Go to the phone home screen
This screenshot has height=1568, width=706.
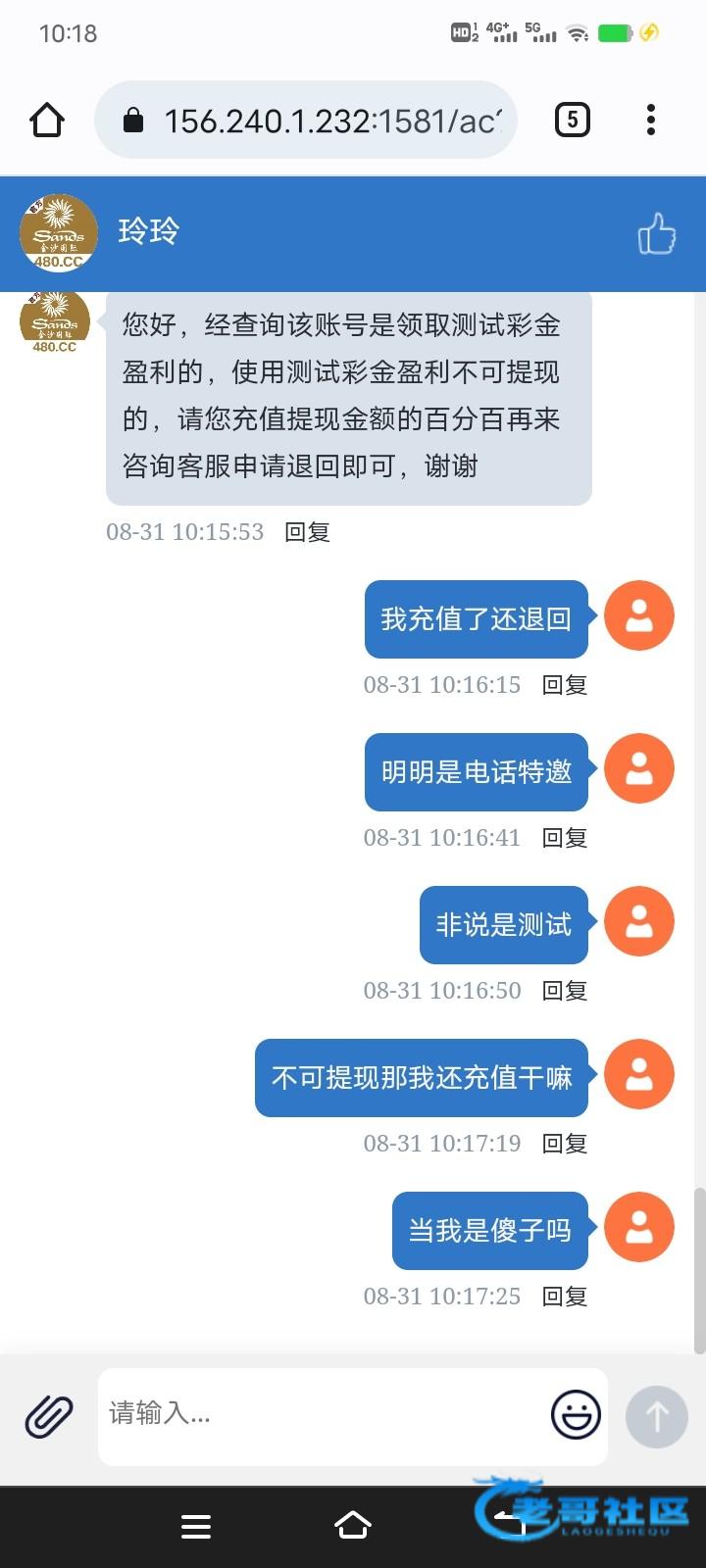[353, 1526]
